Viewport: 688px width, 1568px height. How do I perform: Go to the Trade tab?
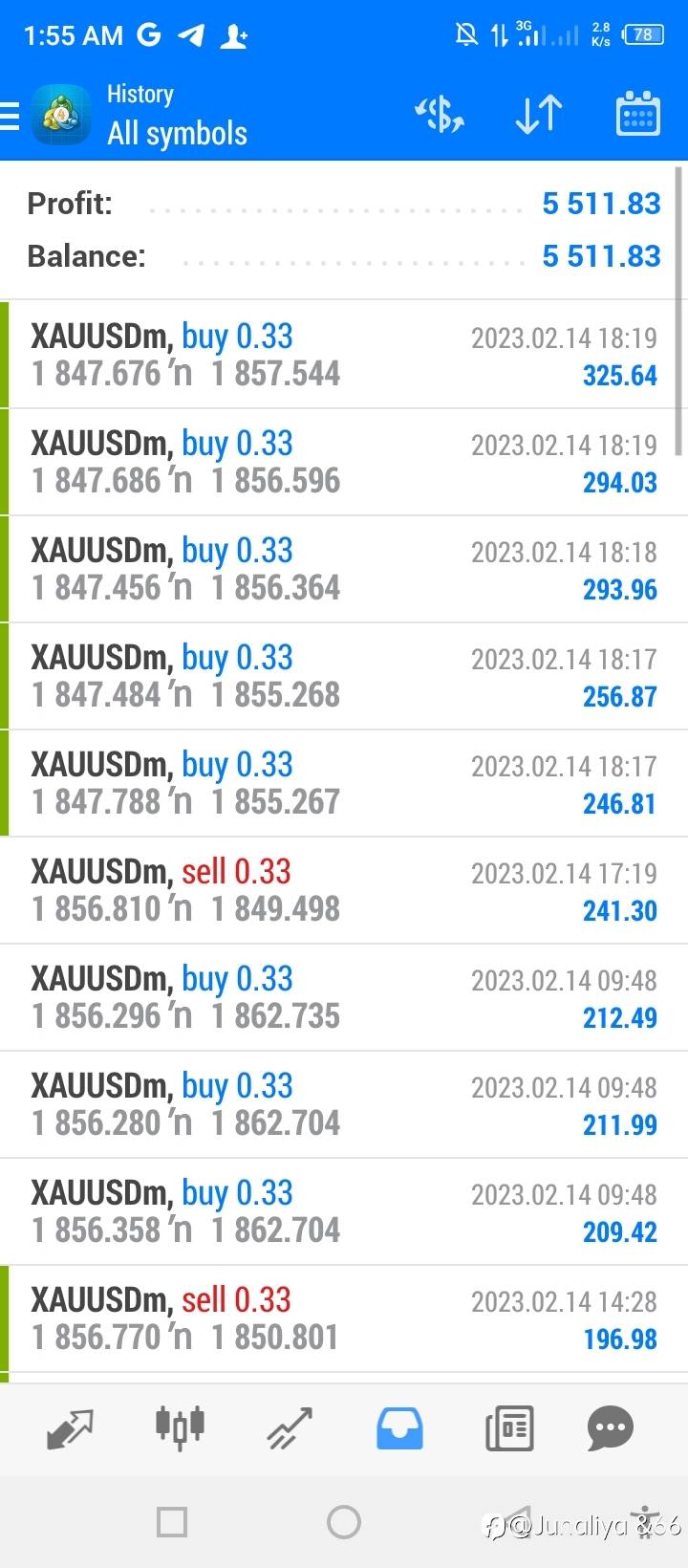tap(290, 1429)
